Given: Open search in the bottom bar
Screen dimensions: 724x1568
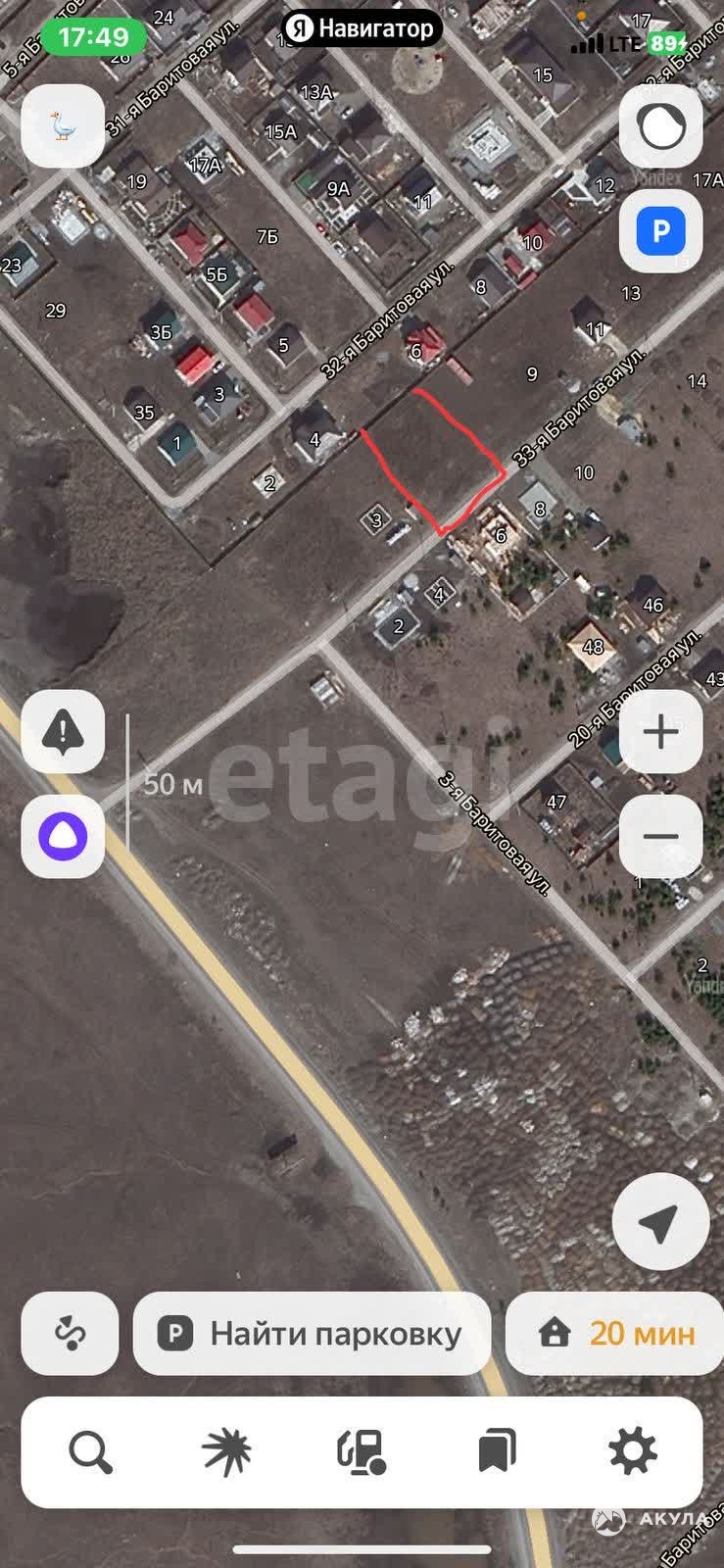Looking at the screenshot, I should [90, 1451].
